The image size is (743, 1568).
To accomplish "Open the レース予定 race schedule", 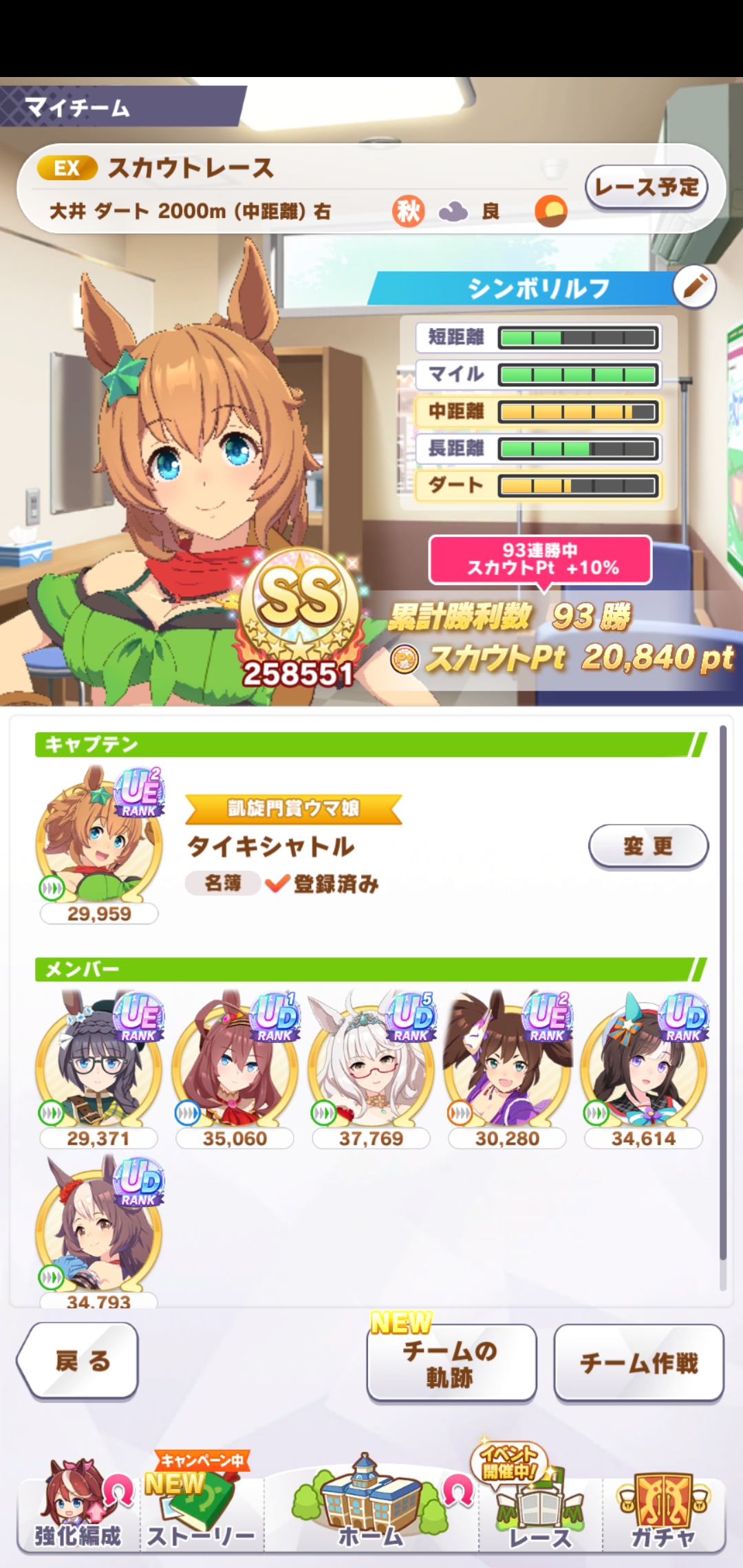I will 646,187.
